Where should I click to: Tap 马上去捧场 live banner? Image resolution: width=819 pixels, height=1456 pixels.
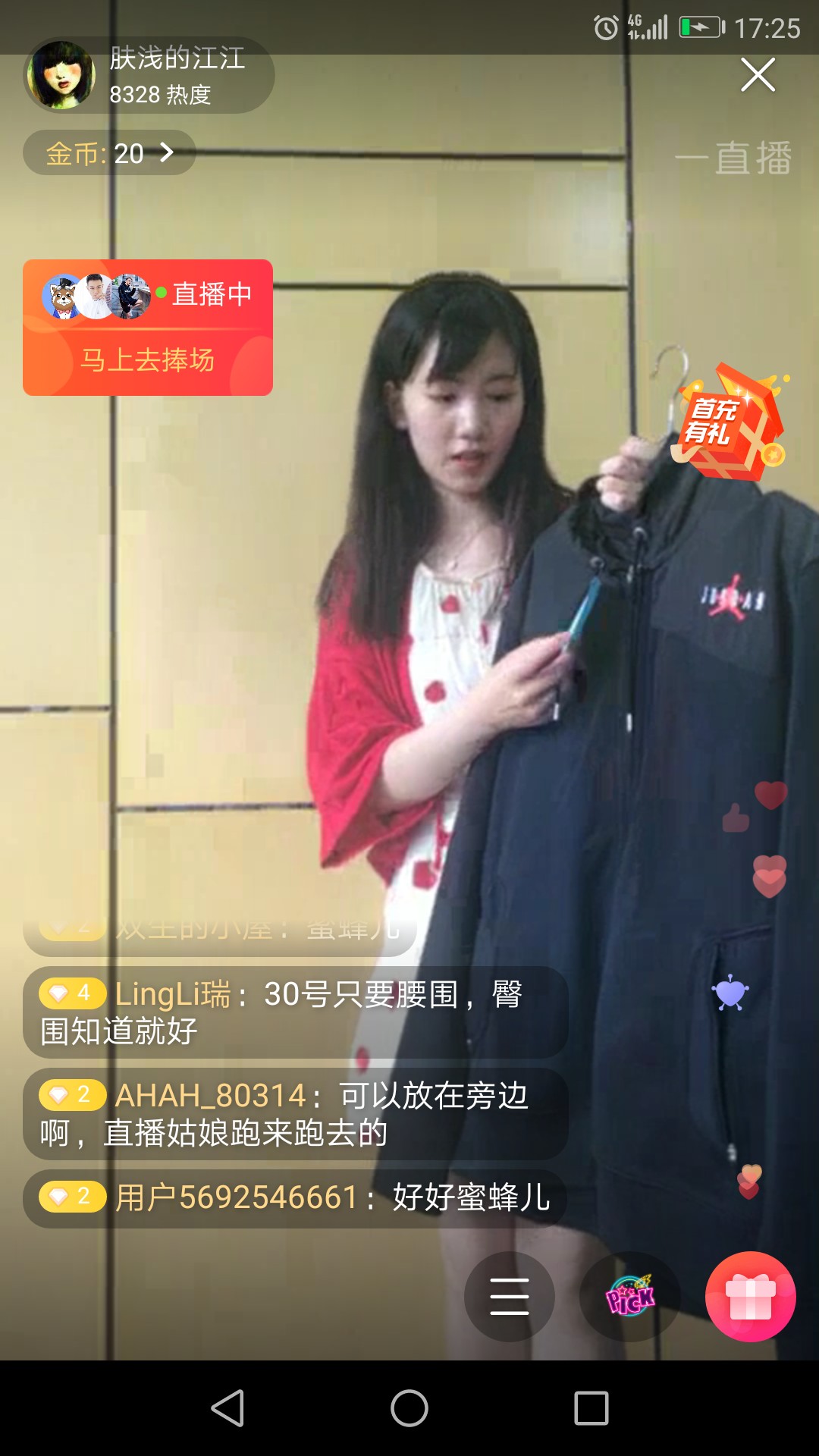pos(148,328)
